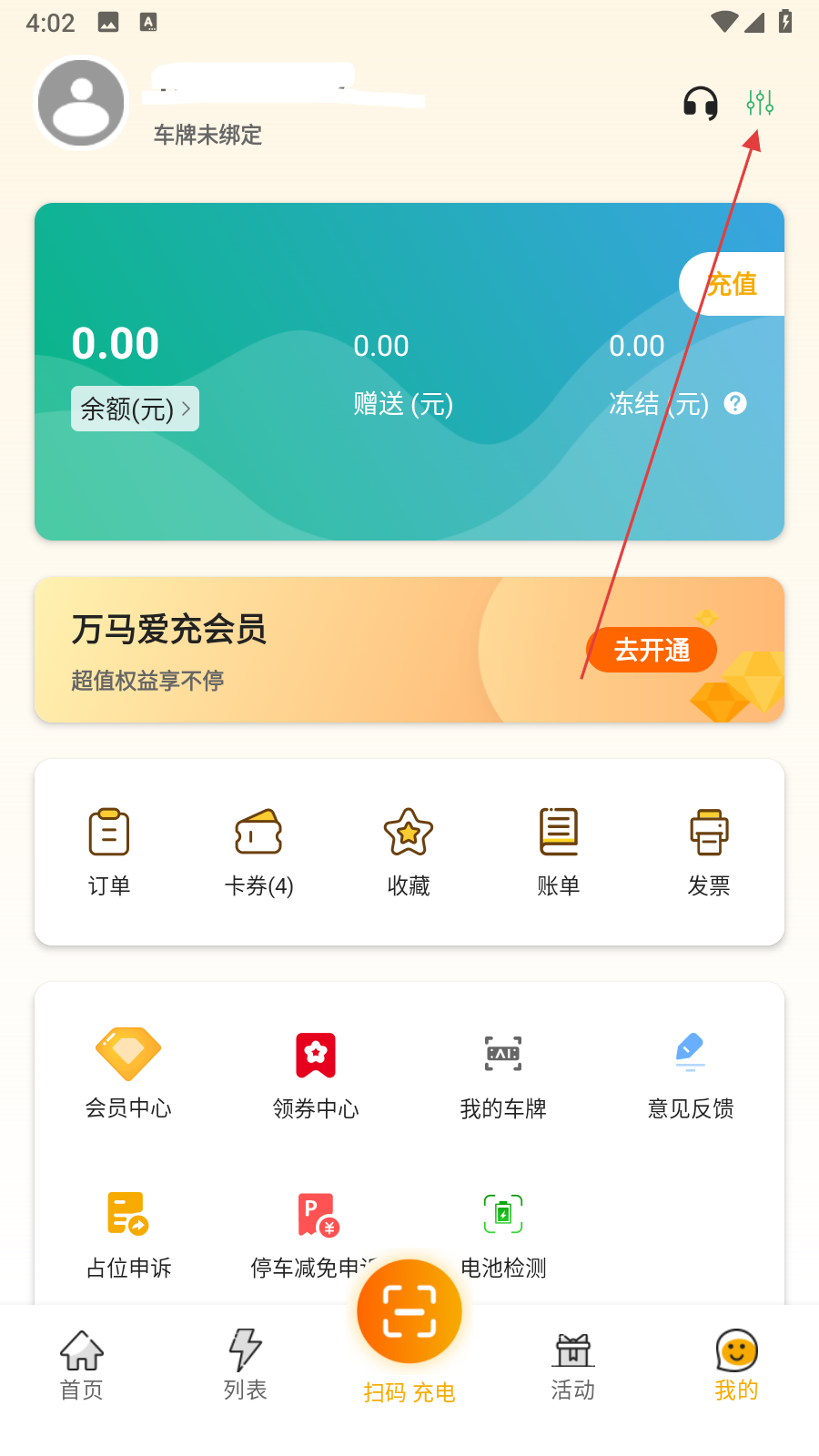Image resolution: width=819 pixels, height=1456 pixels.
Task: Open 电池检测 battery check
Action: pos(503,1233)
